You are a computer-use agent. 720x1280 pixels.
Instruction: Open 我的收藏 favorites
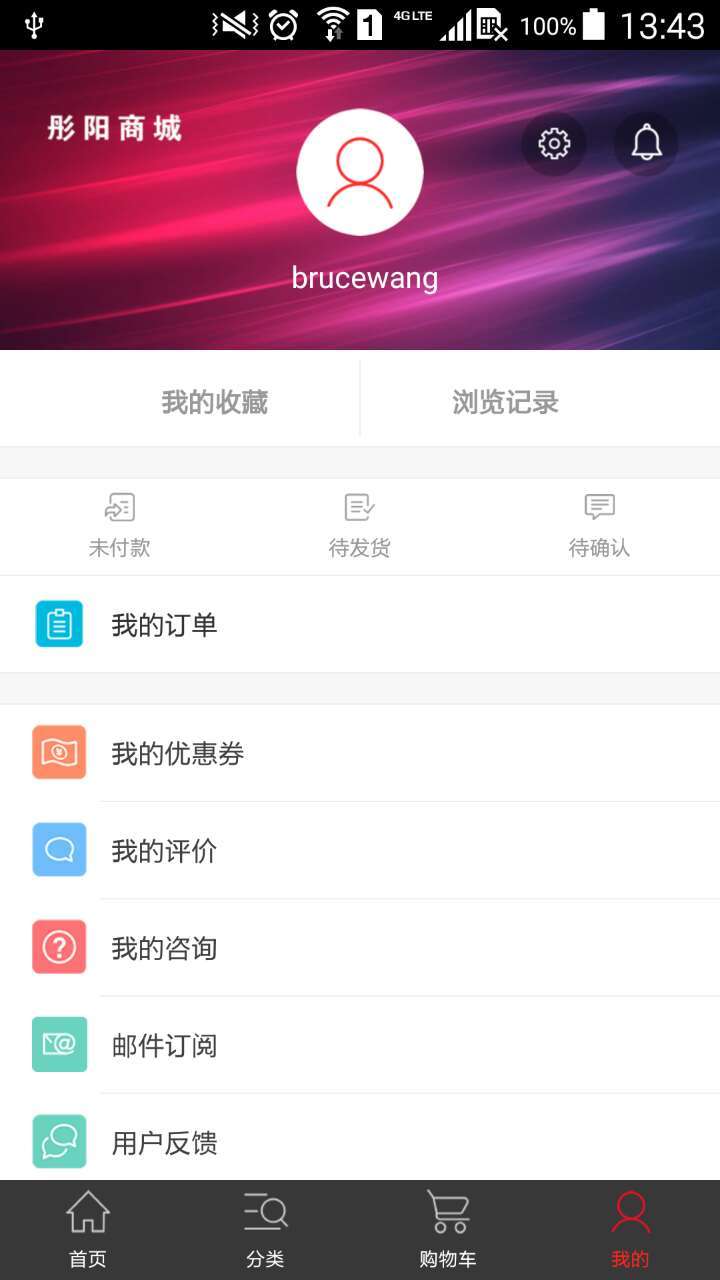point(214,403)
